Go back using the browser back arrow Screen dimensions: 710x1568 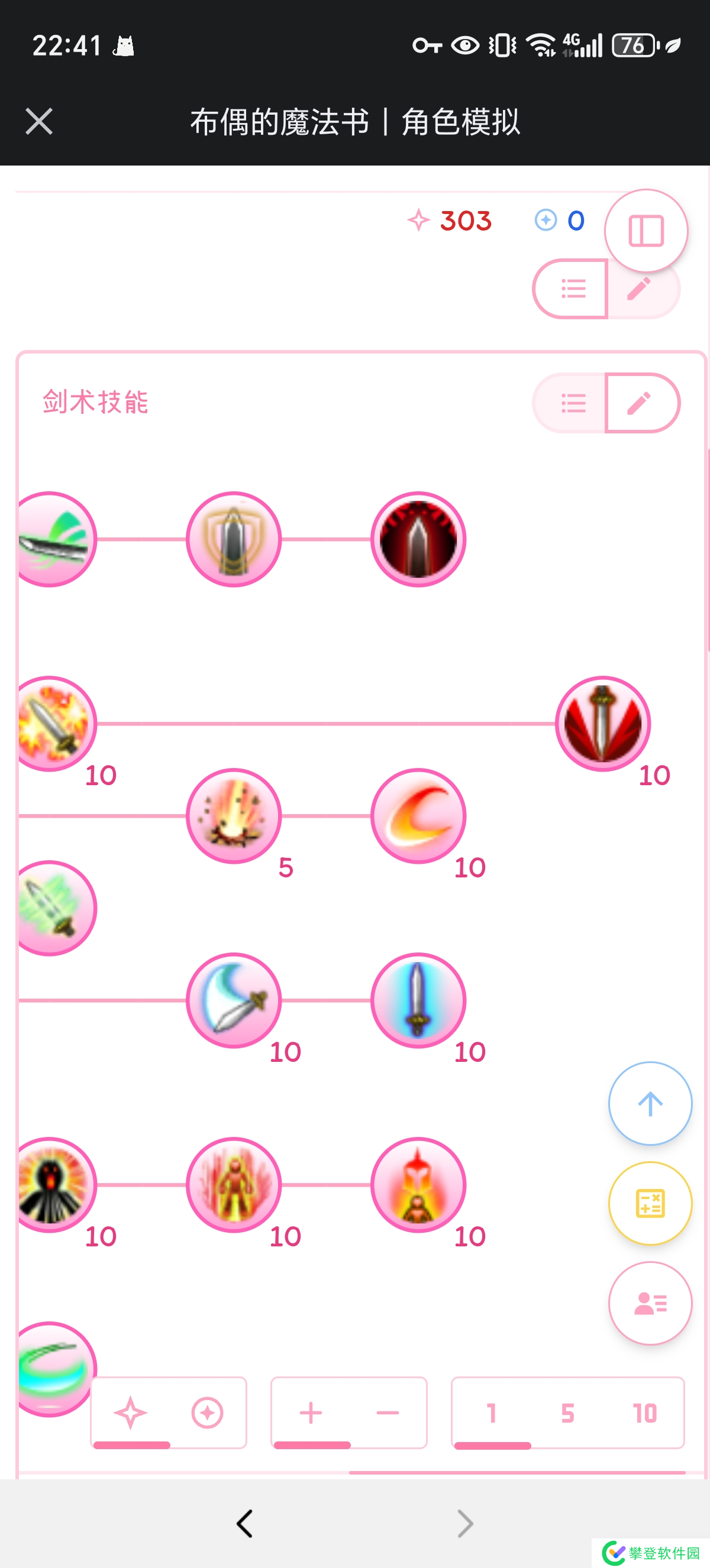click(x=245, y=1524)
